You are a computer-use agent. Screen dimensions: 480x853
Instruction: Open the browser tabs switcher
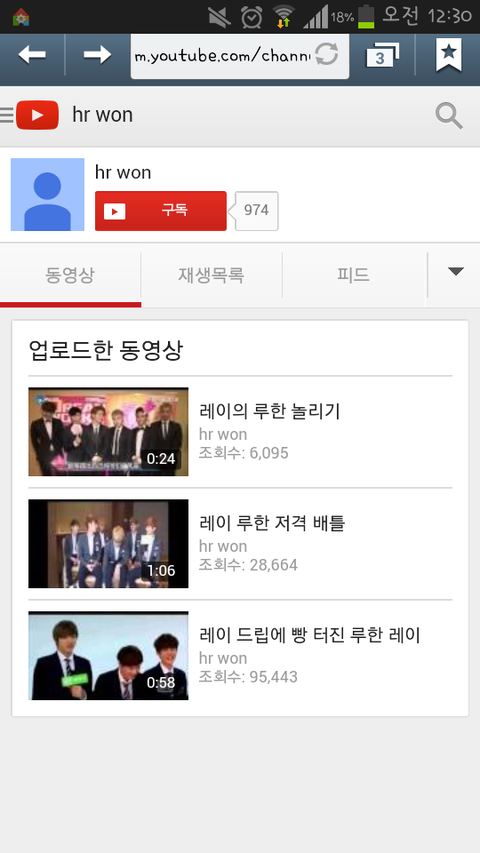coord(381,55)
